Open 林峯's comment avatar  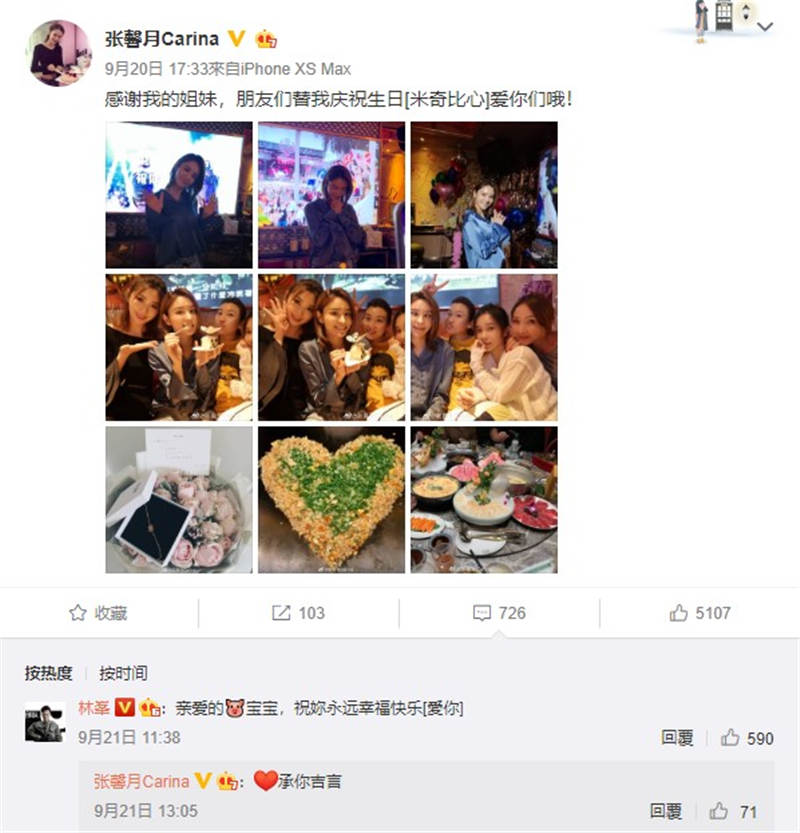click(x=45, y=722)
